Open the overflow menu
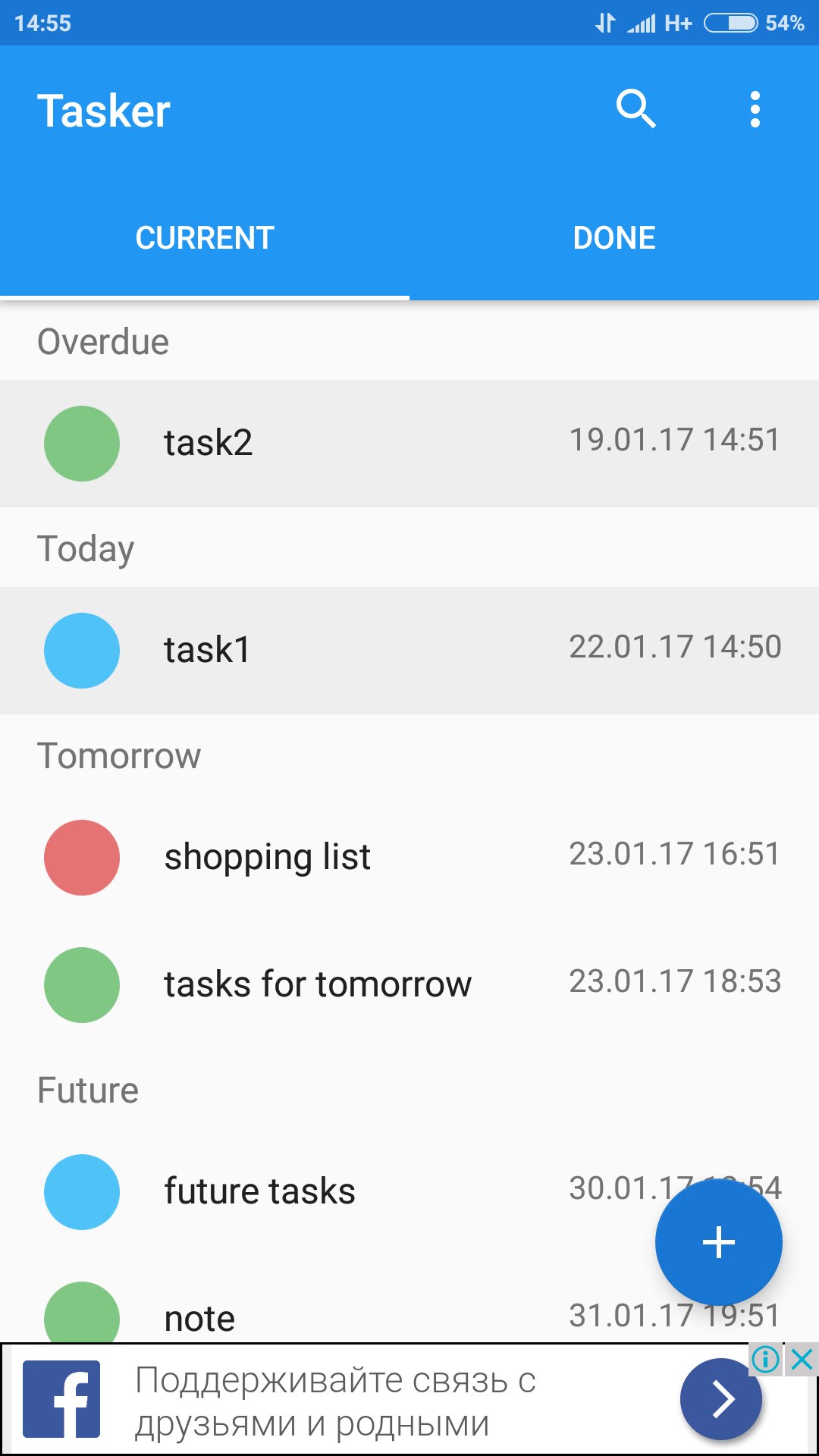 coord(755,110)
